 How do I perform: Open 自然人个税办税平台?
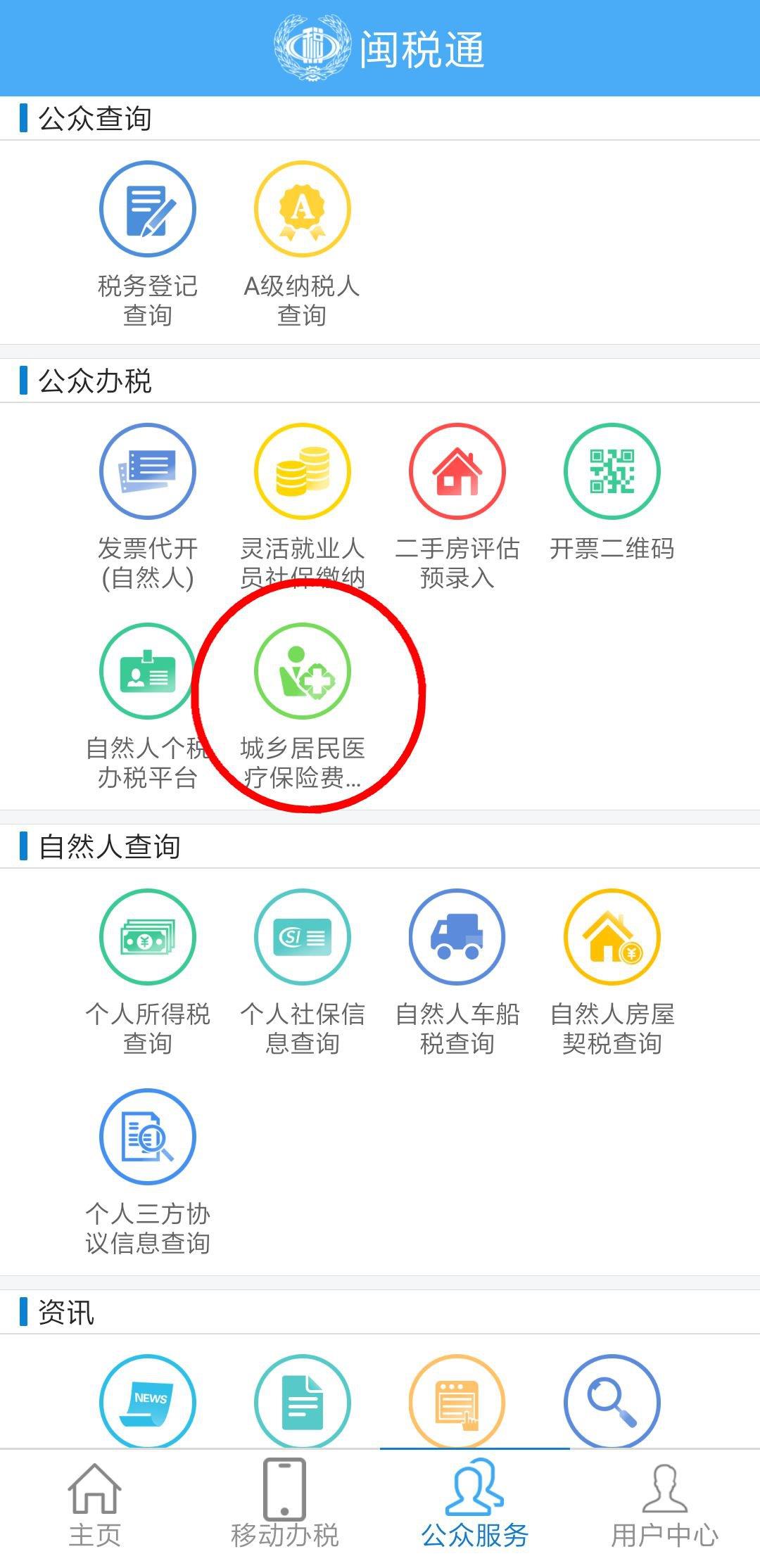tap(147, 670)
